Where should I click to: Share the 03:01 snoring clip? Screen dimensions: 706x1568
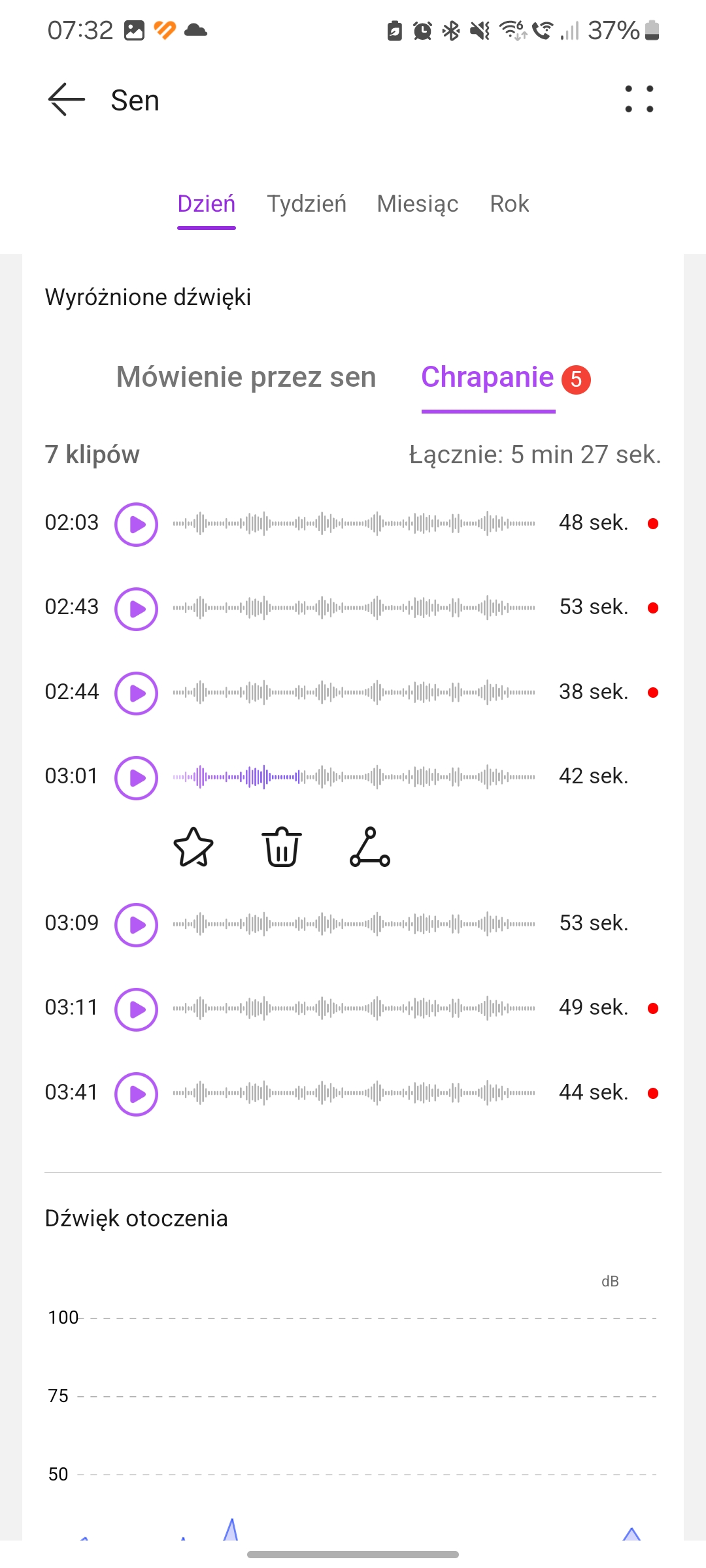tap(370, 847)
